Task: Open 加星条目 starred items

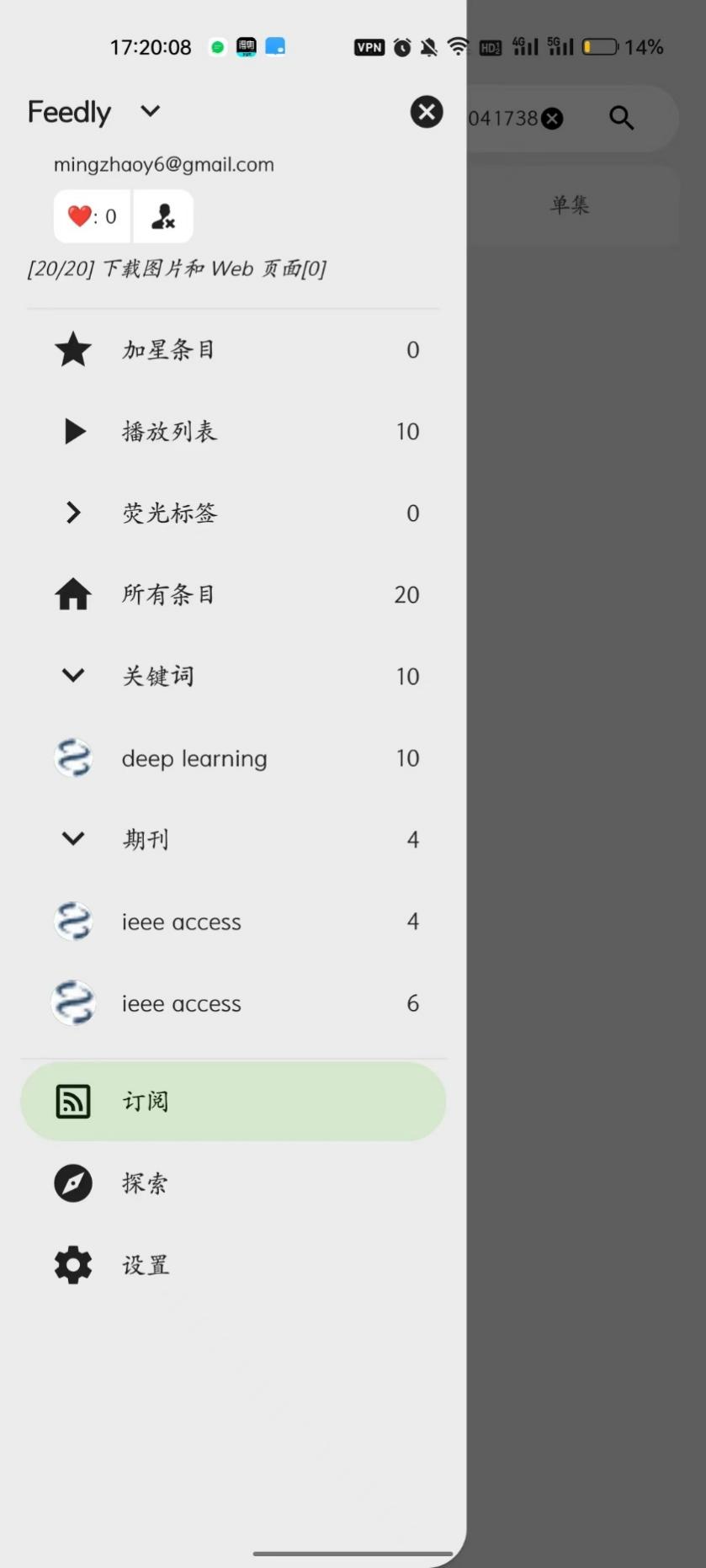Action: [233, 349]
